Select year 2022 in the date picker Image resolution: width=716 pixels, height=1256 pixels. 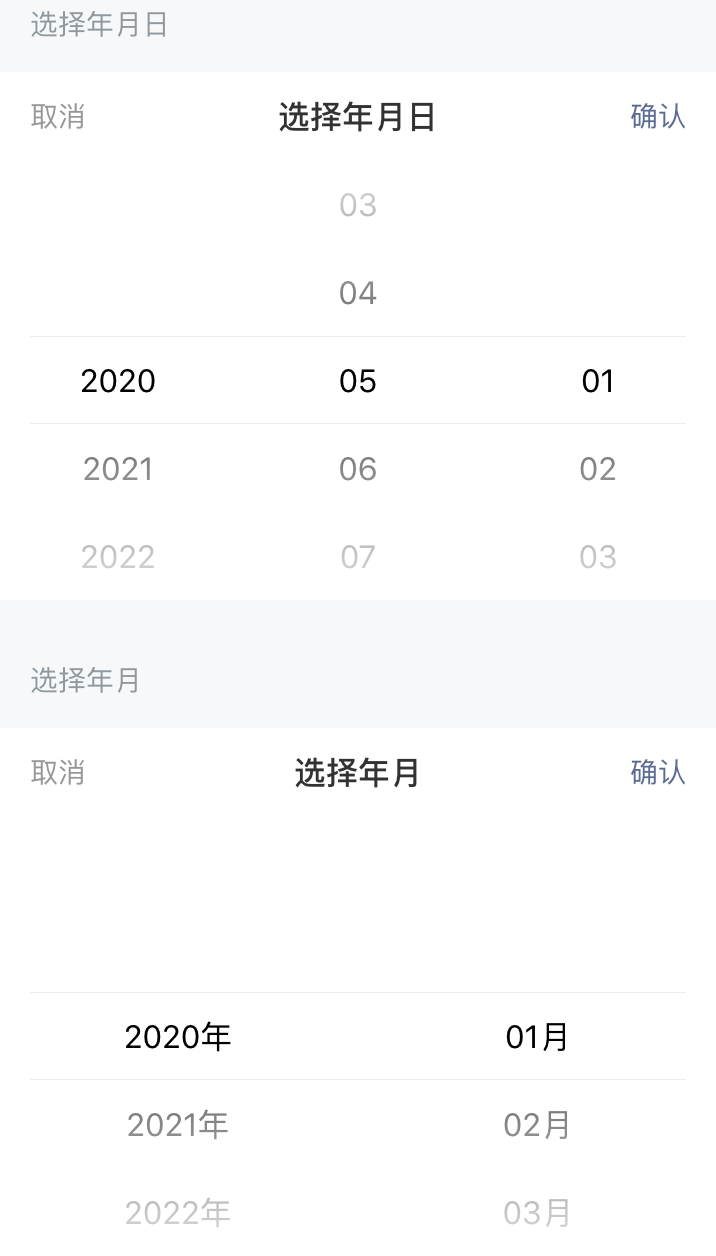coord(118,557)
